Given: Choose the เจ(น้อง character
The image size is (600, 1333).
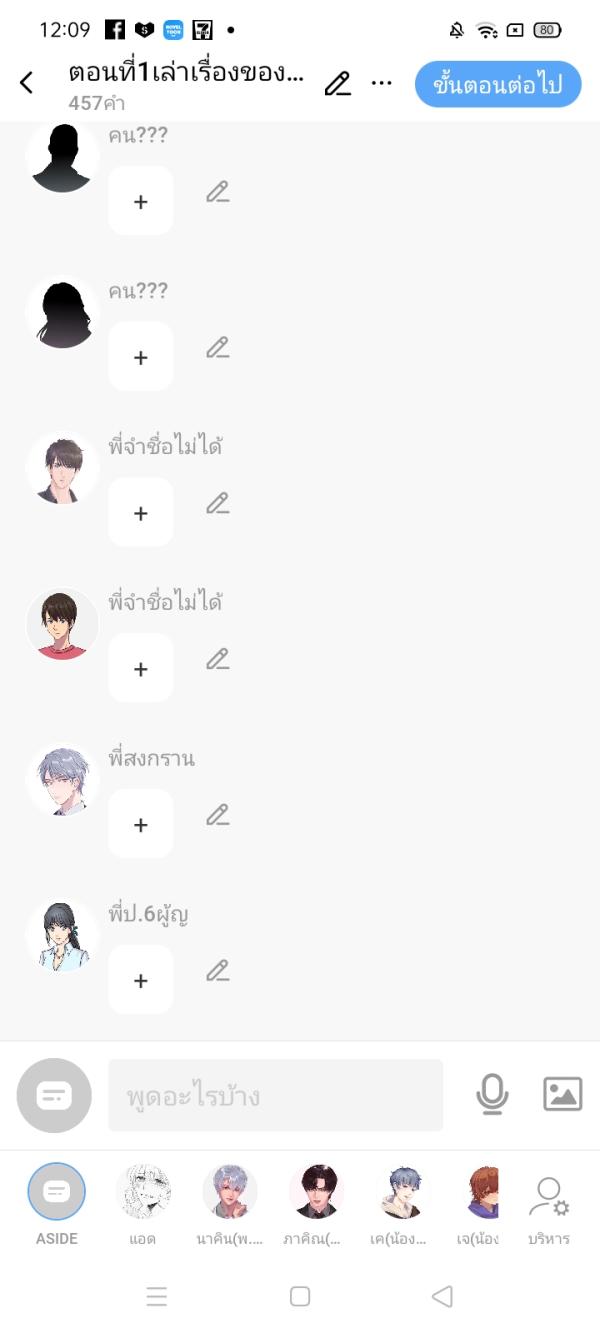Looking at the screenshot, I should [481, 1193].
